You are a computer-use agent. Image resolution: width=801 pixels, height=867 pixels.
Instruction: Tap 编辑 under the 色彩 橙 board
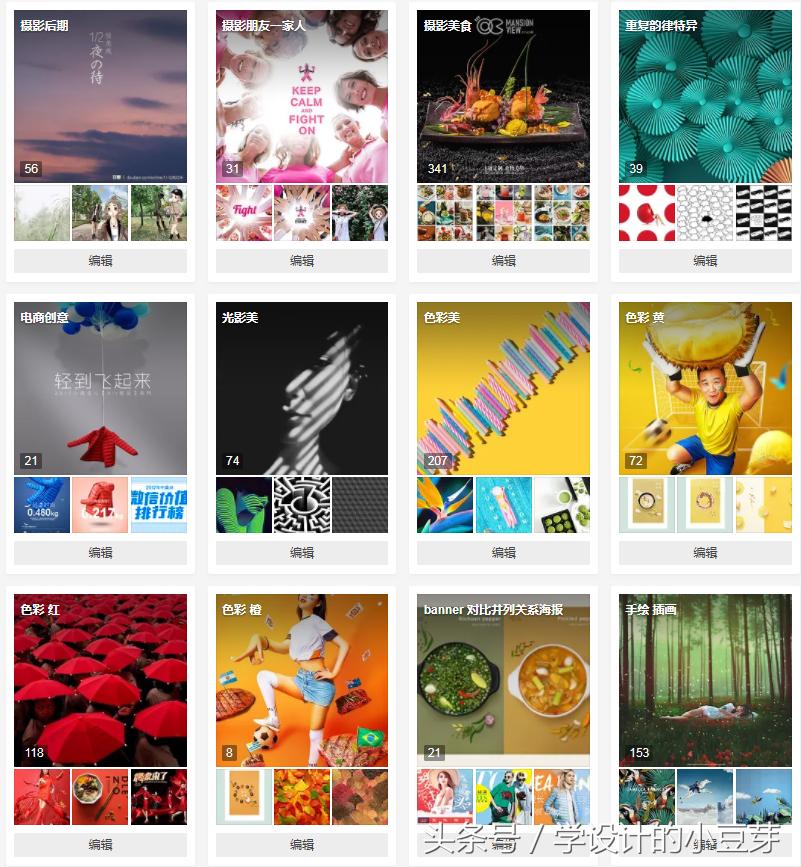pyautogui.click(x=302, y=845)
